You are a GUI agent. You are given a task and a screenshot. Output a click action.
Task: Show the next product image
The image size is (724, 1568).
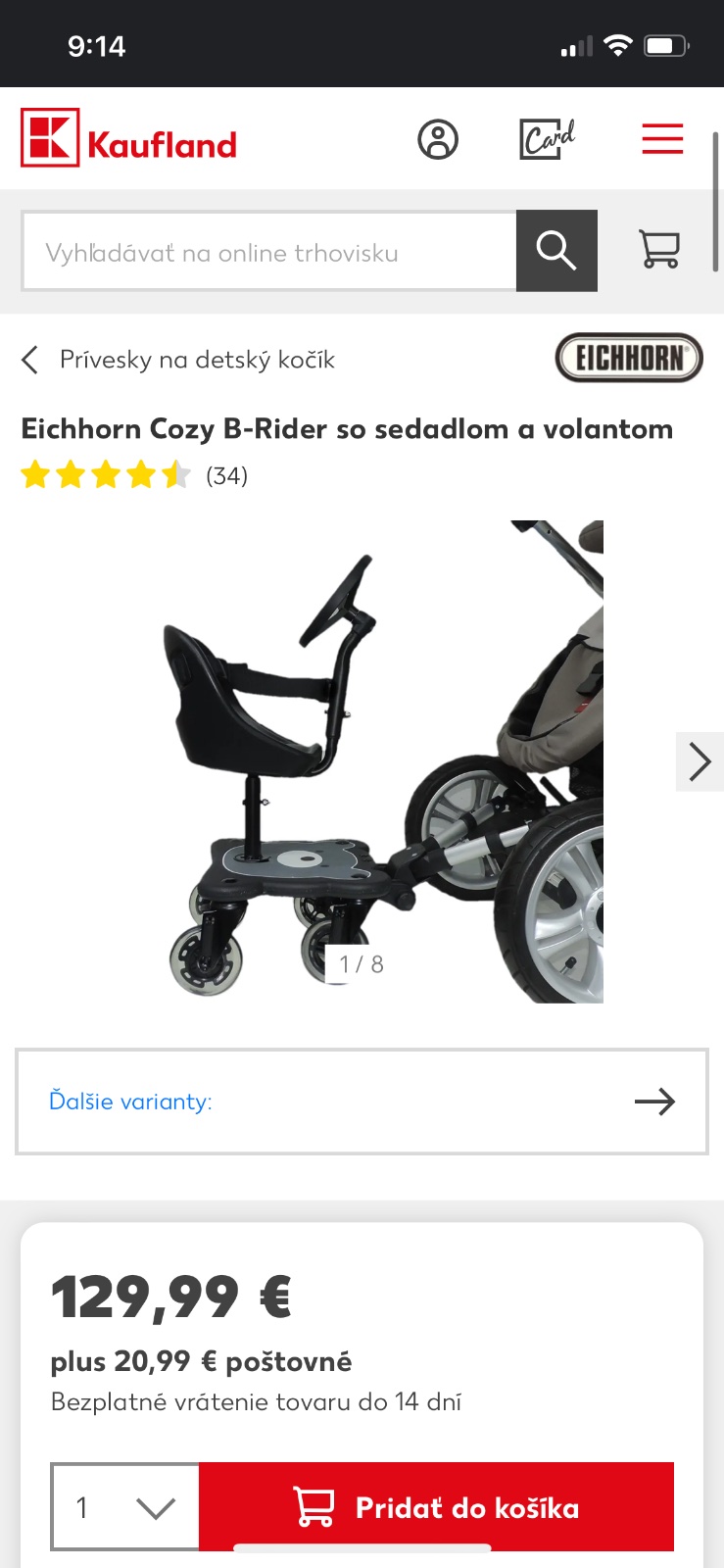699,761
